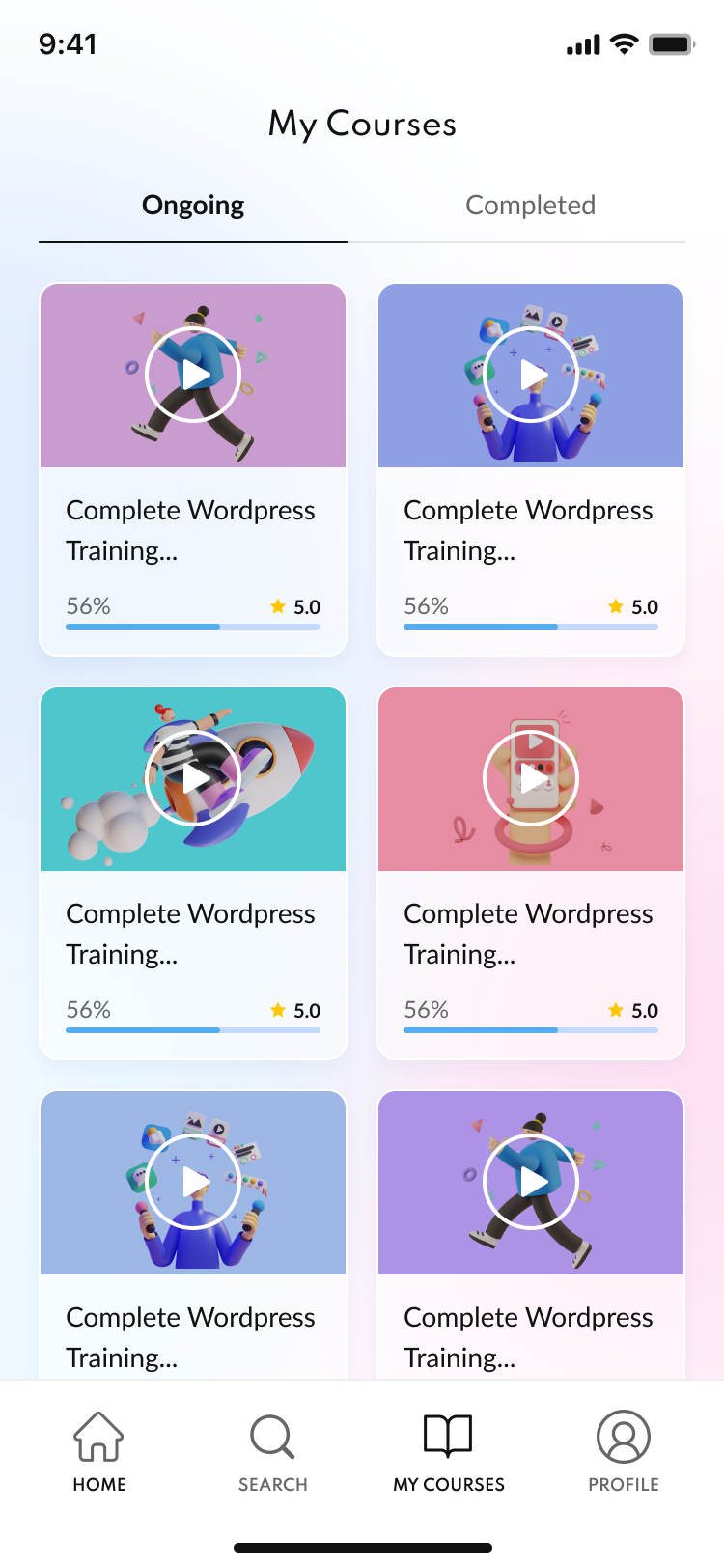724x1568 pixels.
Task: Select the Ongoing tab
Action: click(193, 206)
